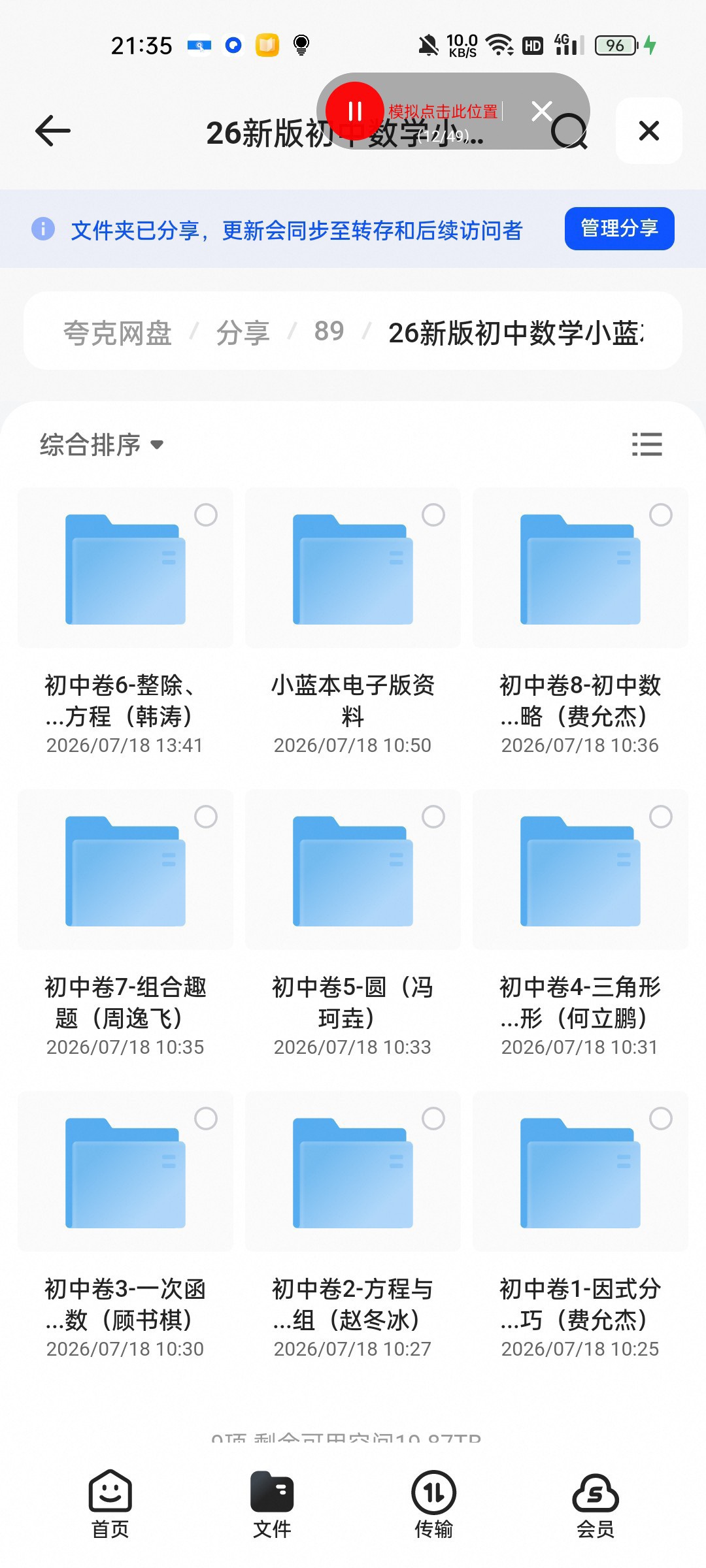Select the checkbox on 初中卷4-三角形 folder
706x1568 pixels.
coord(660,817)
